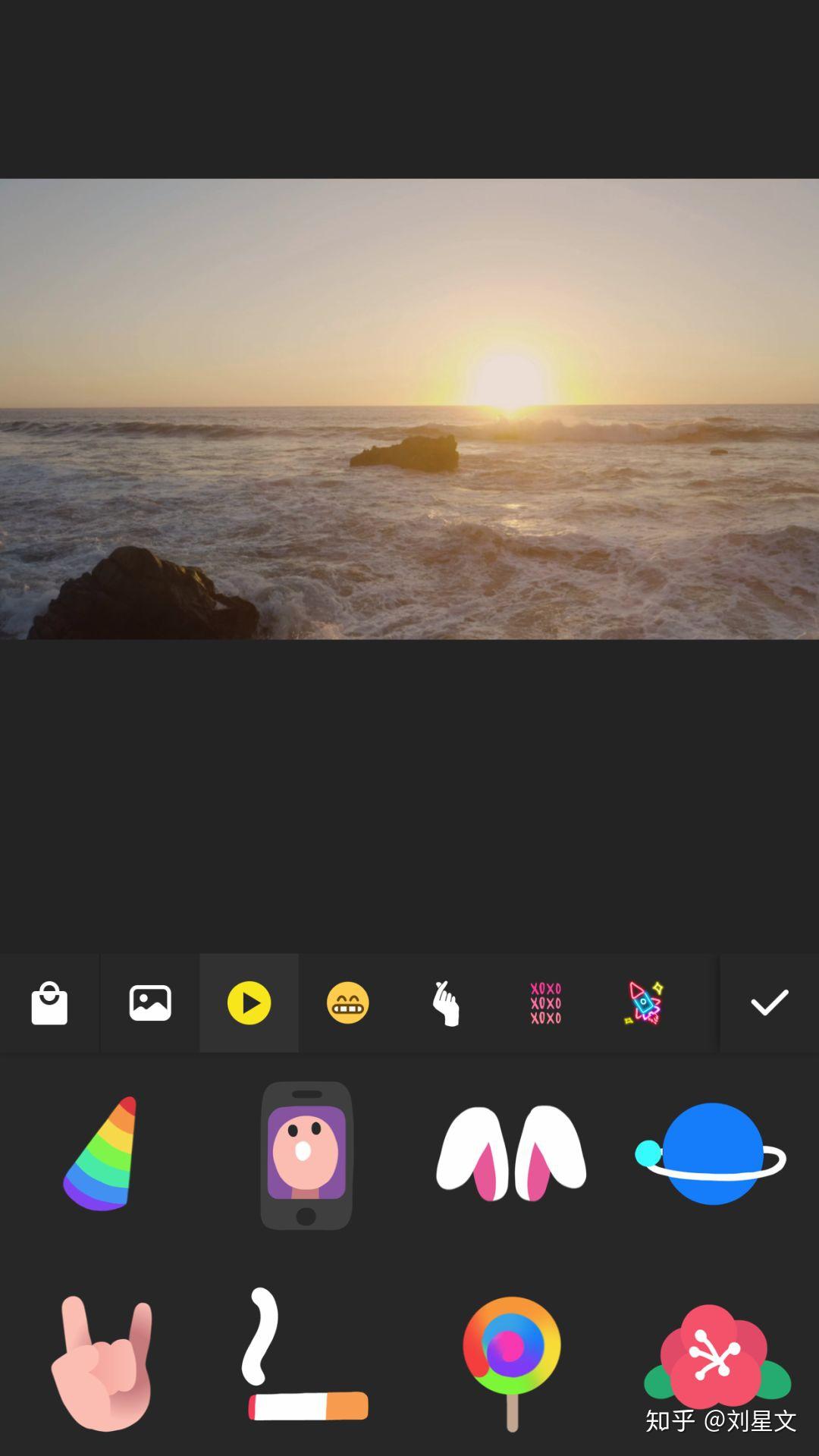
Task: Add the blue planet sticker
Action: (x=711, y=1153)
